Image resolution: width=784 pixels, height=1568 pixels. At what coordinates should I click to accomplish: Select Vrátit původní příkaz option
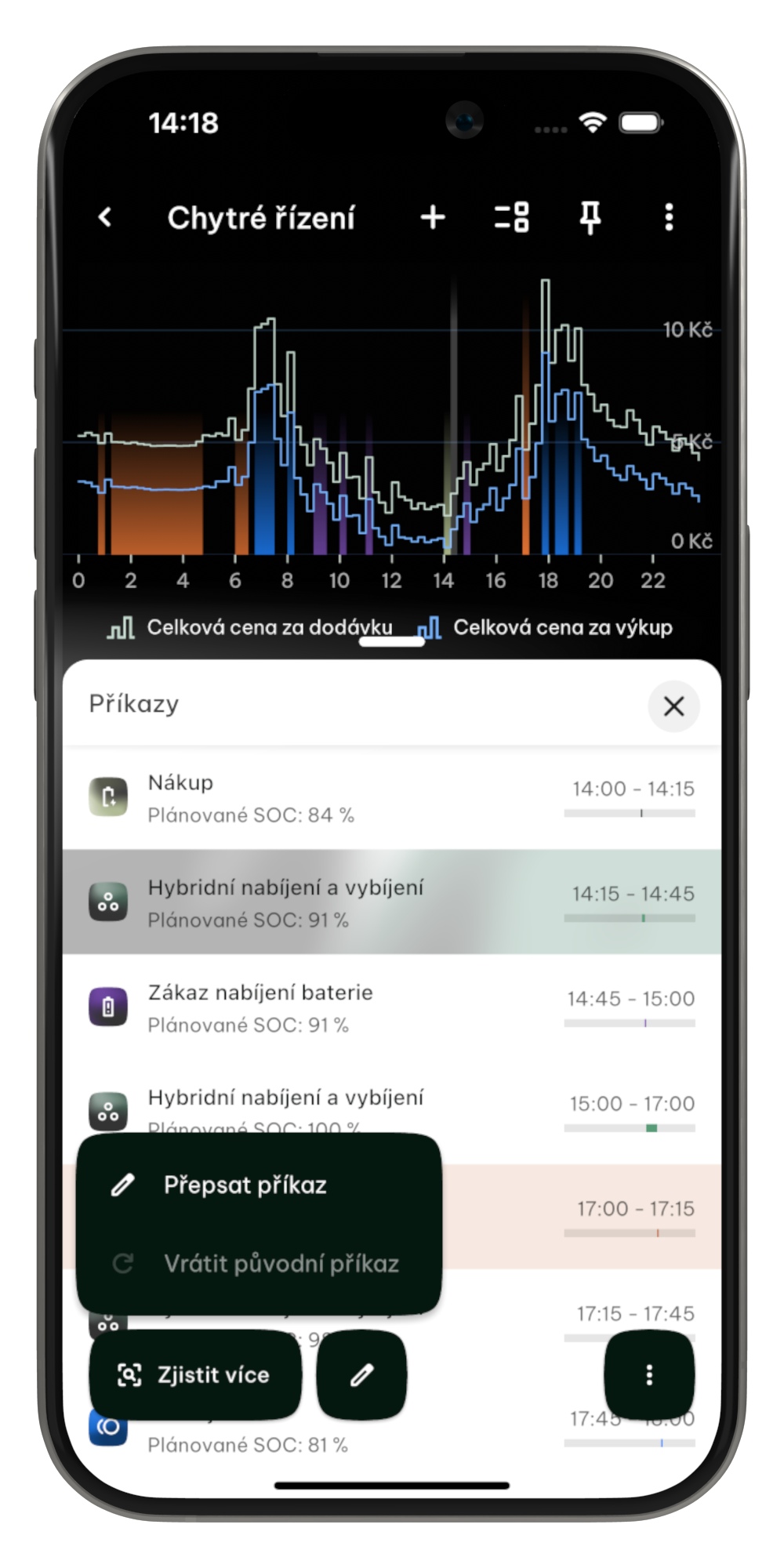pos(281,1264)
